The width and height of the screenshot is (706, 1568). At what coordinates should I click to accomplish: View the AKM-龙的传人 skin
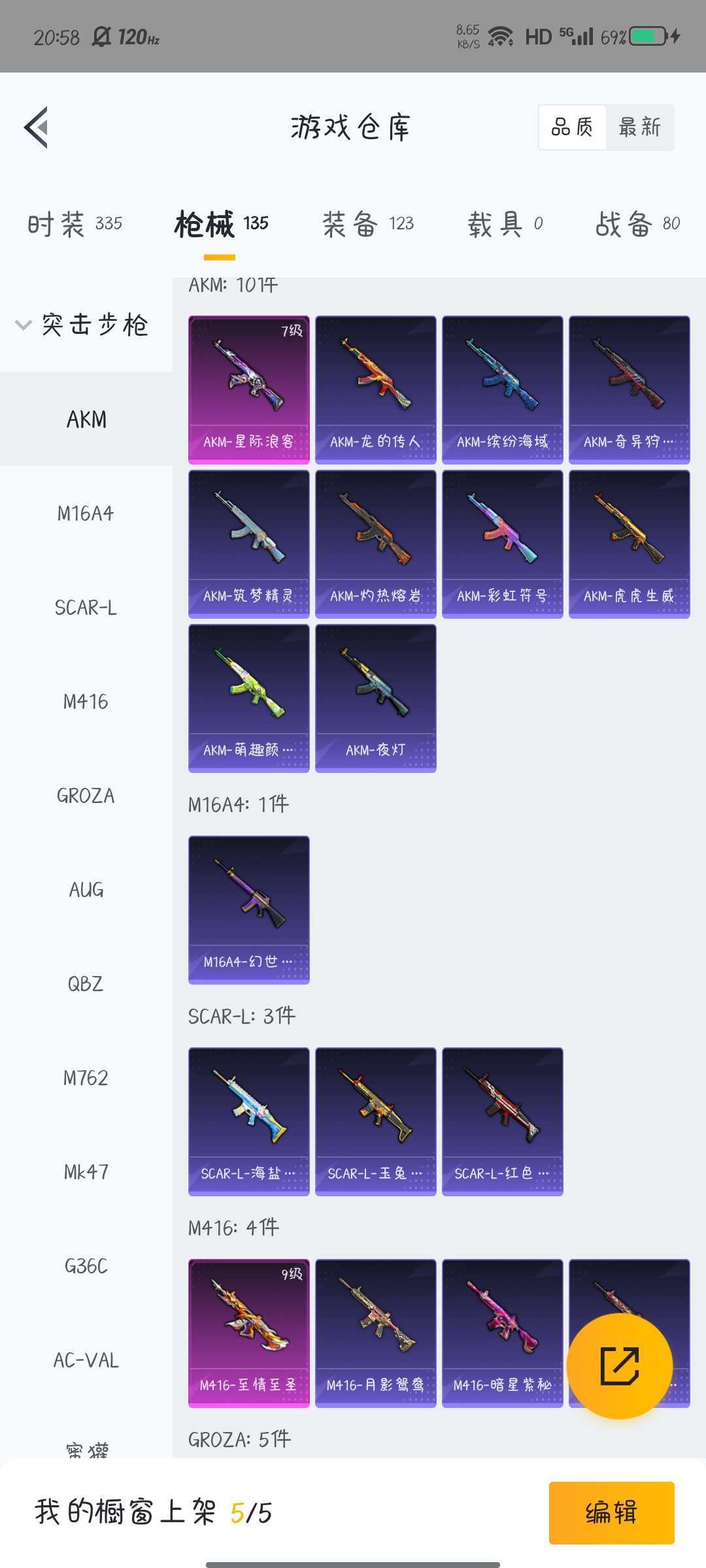[x=376, y=390]
